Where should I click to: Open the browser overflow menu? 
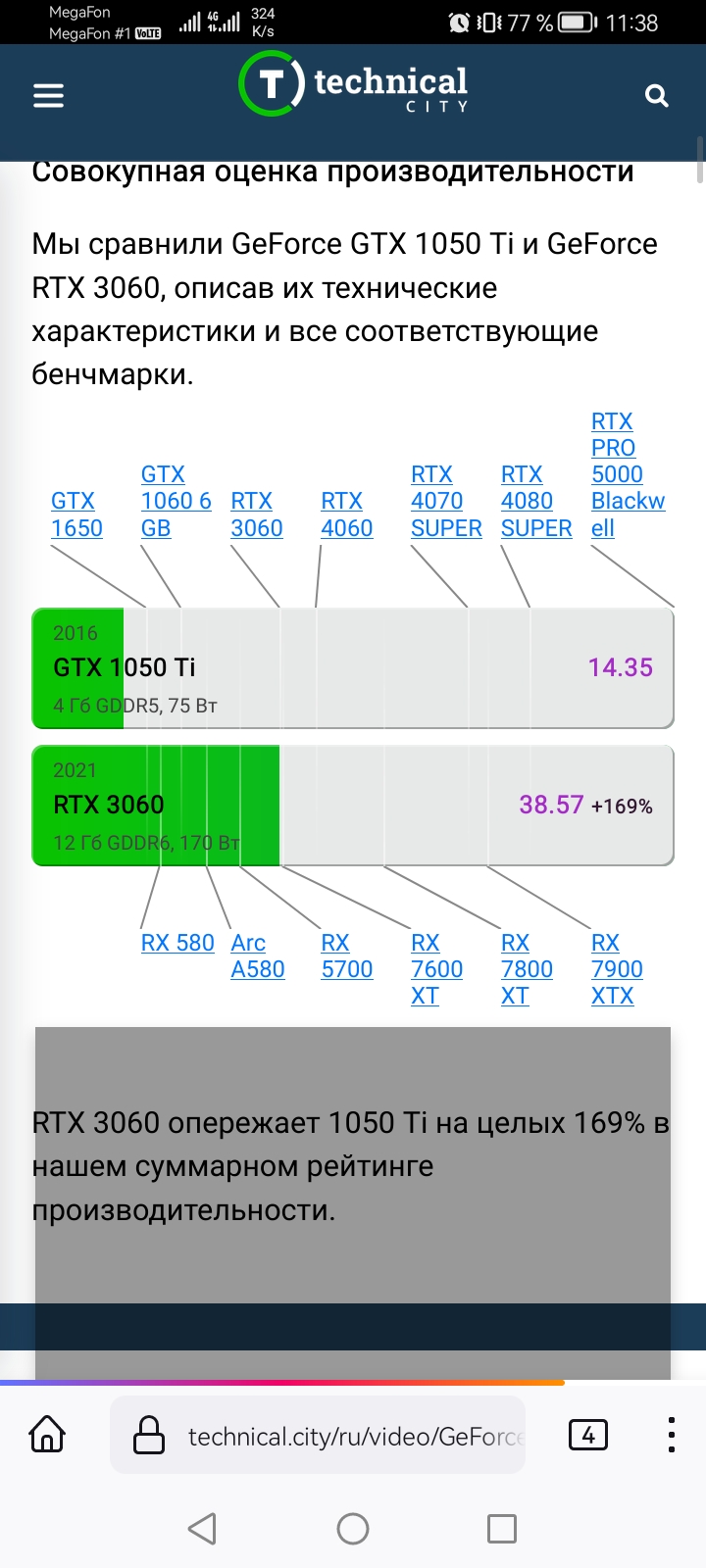(x=671, y=1435)
